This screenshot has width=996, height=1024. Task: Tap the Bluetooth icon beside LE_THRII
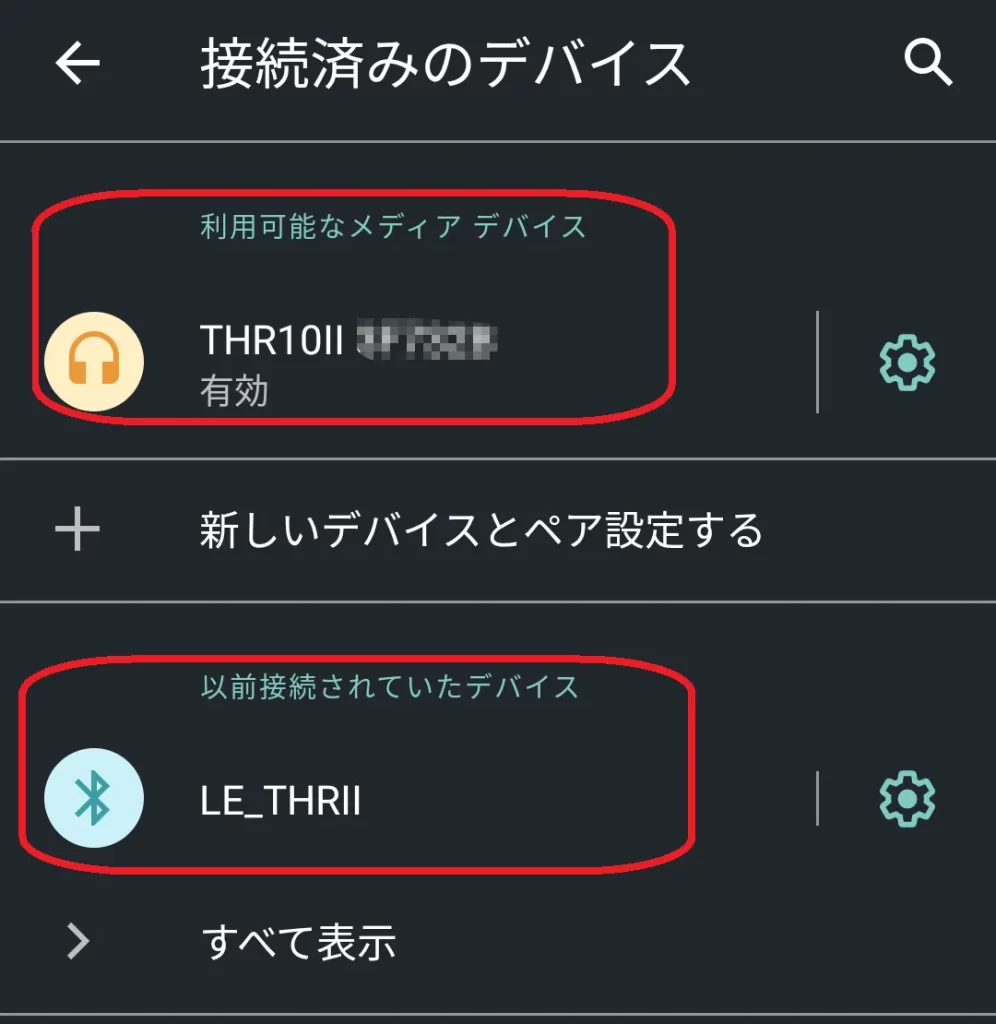(x=95, y=799)
